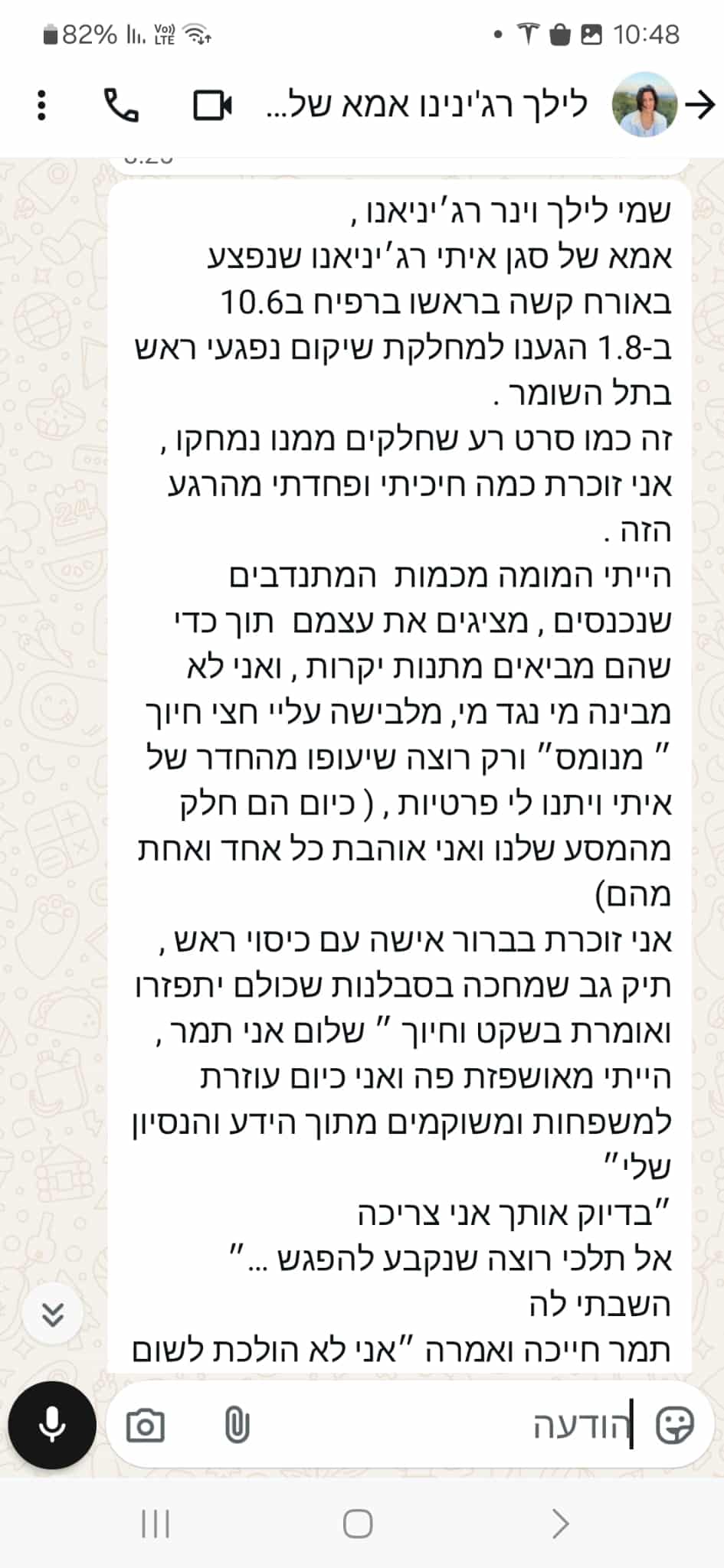
Task: Open recent apps from the navigation bar
Action: pos(156,1524)
